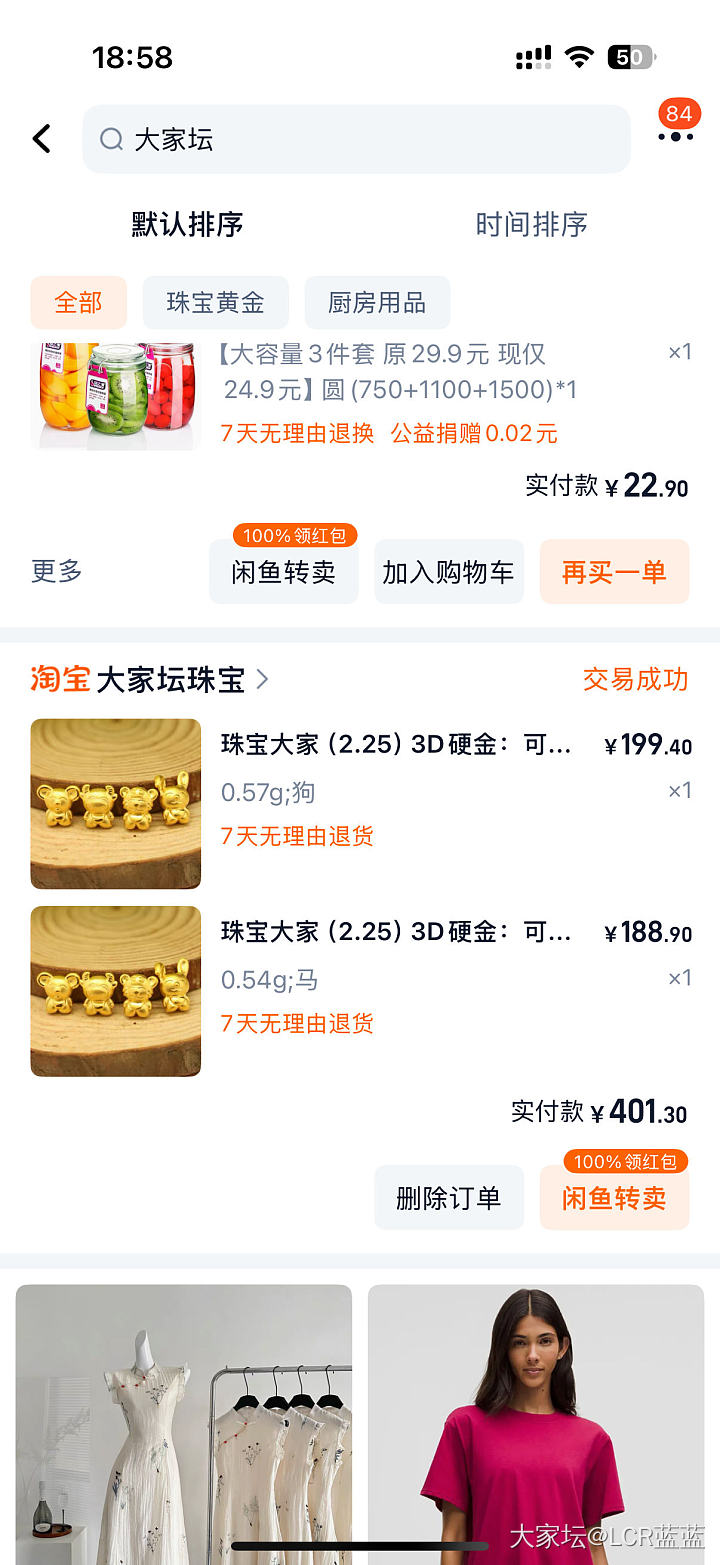Image resolution: width=720 pixels, height=1565 pixels.
Task: Tap 闲鱼转卖 beside 加入购物车
Action: pos(283,572)
